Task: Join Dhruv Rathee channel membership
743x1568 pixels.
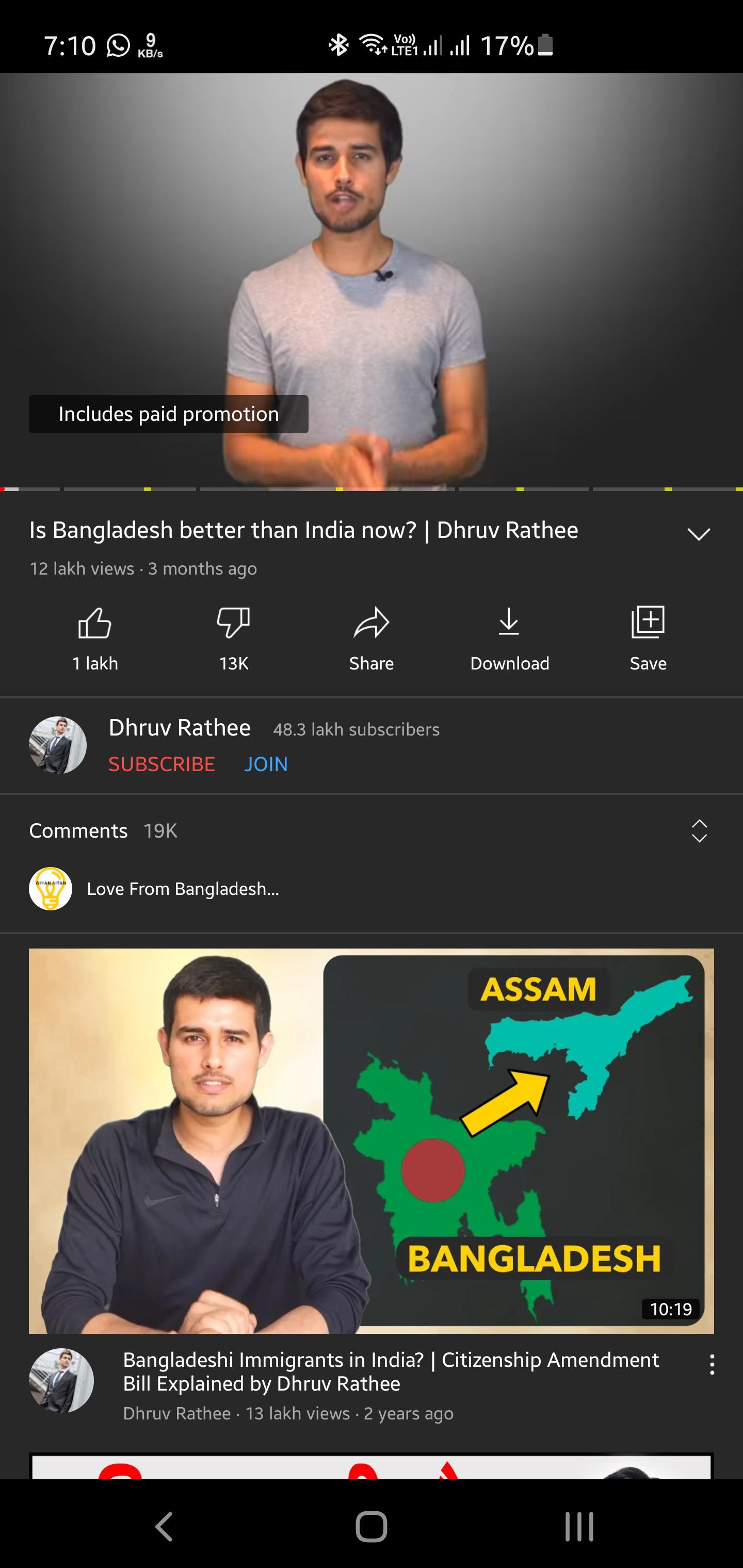Action: click(266, 764)
